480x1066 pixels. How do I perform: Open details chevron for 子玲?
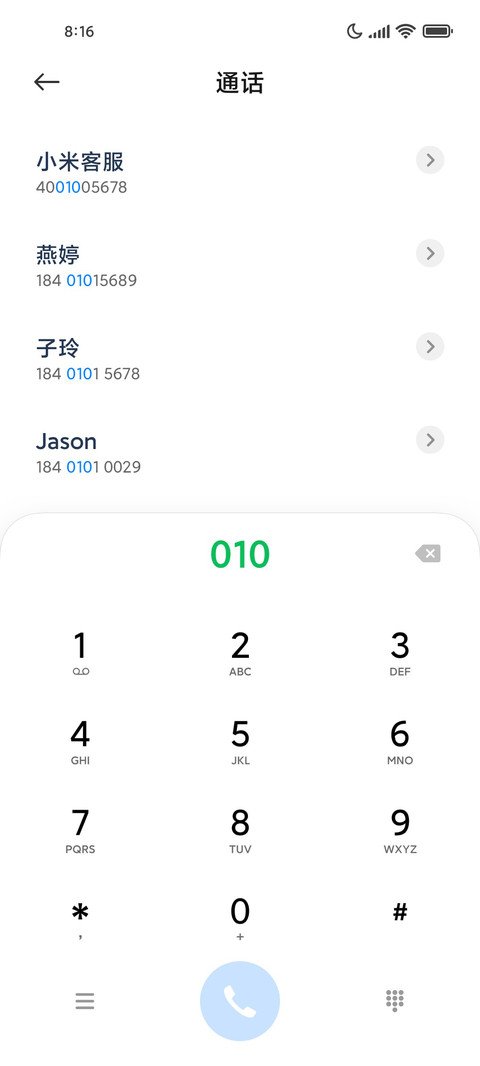[430, 347]
